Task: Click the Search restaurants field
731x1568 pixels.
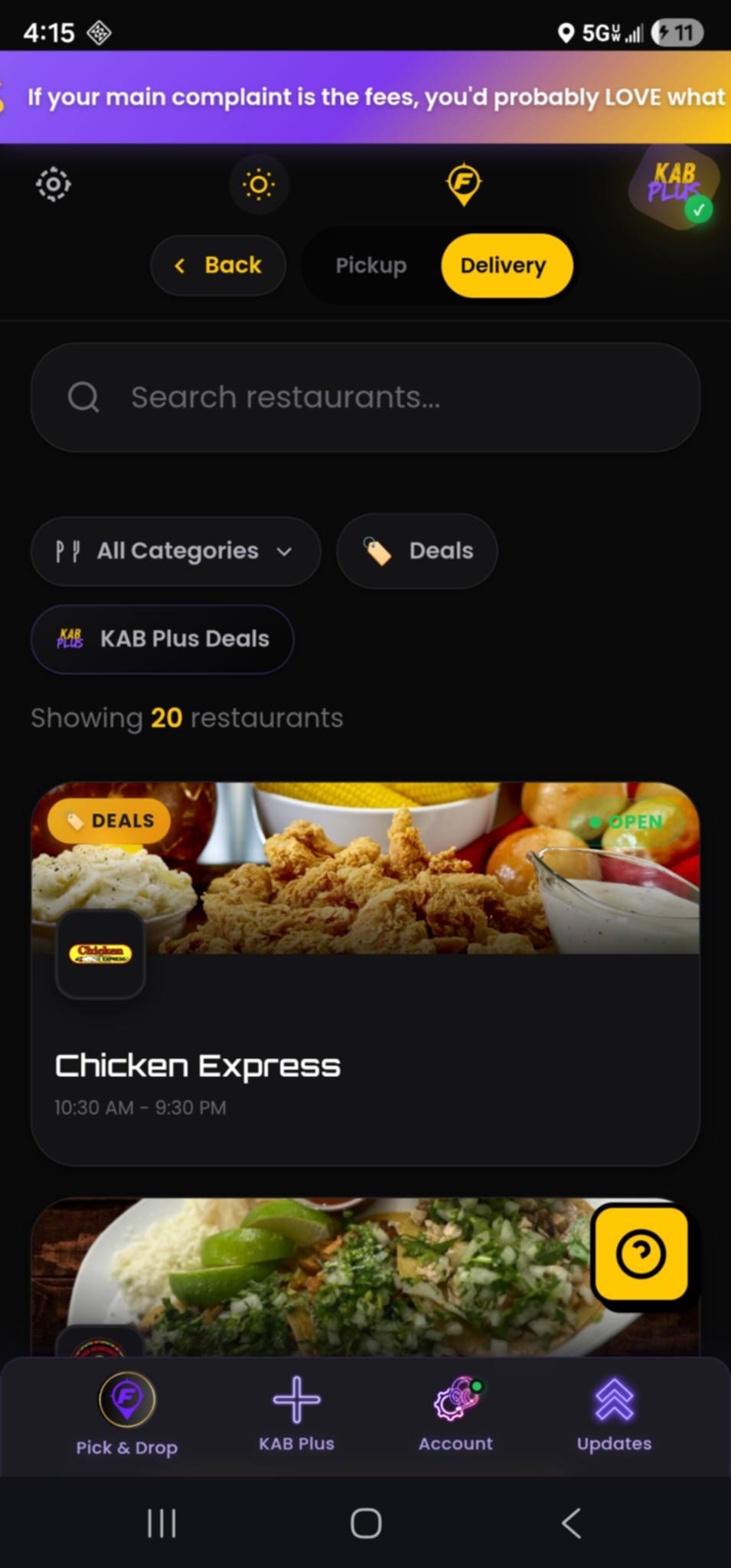Action: coord(365,397)
